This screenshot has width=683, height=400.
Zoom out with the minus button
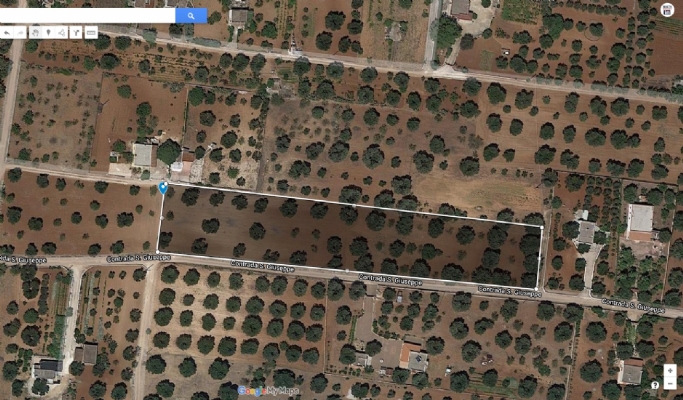click(670, 383)
